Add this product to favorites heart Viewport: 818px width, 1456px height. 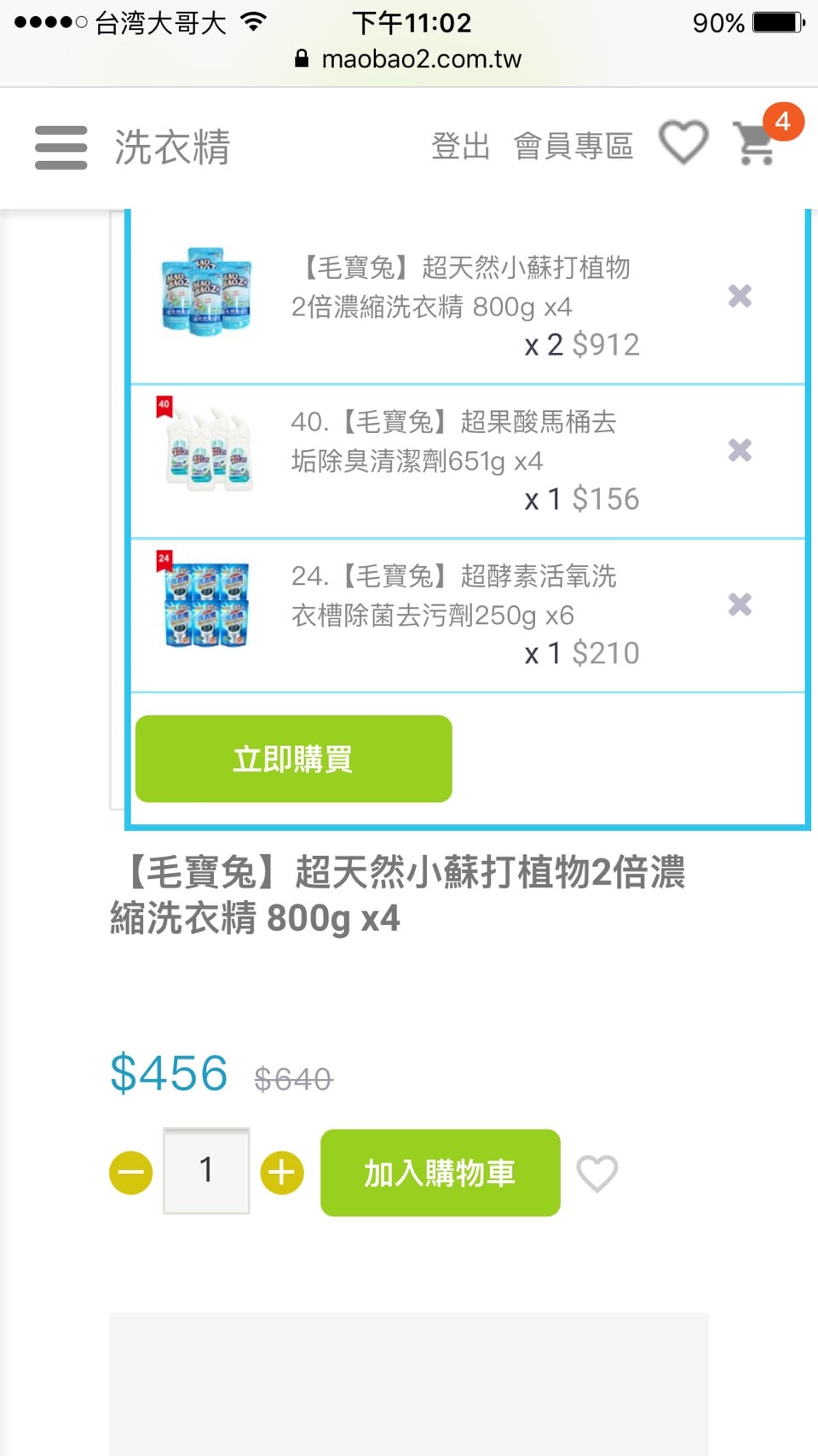pyautogui.click(x=596, y=1173)
